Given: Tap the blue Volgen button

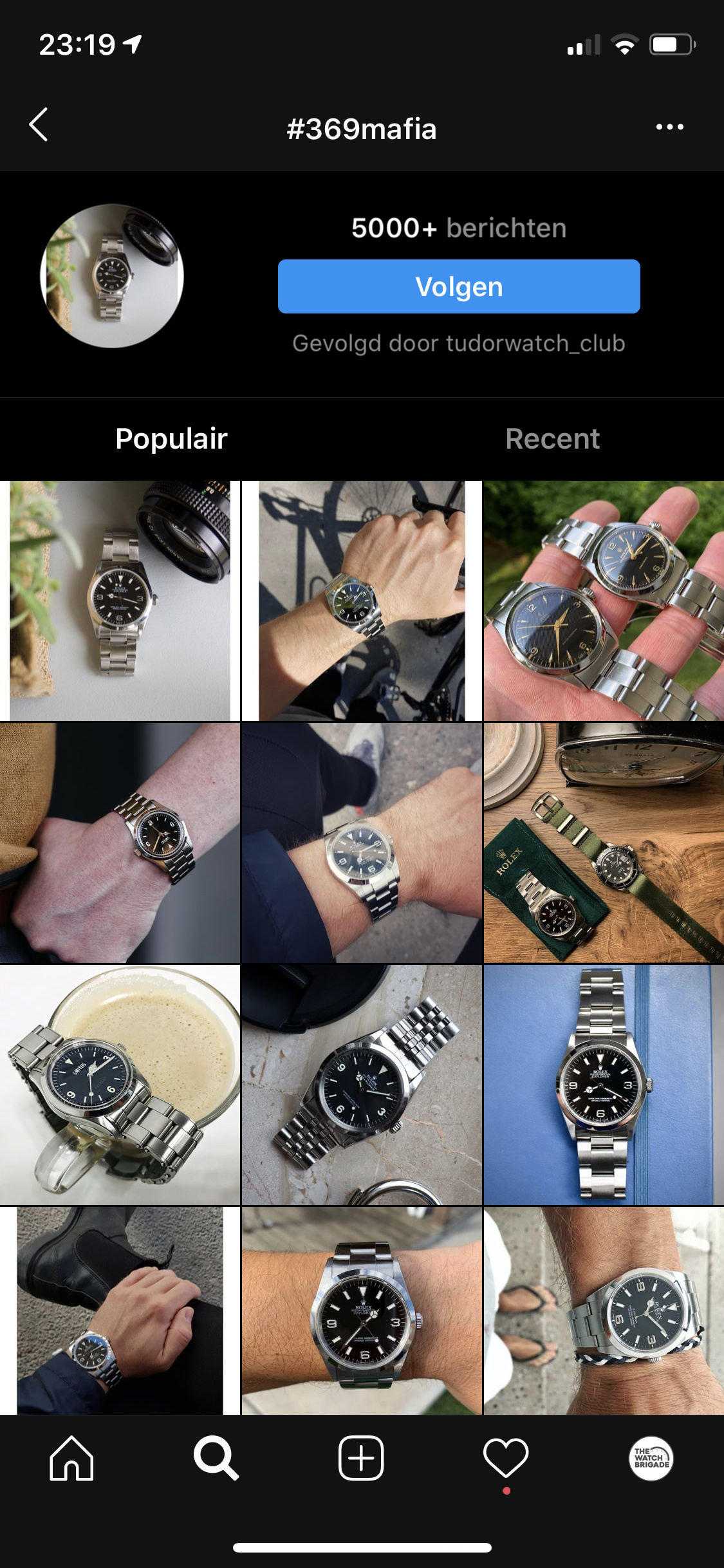Looking at the screenshot, I should [459, 286].
